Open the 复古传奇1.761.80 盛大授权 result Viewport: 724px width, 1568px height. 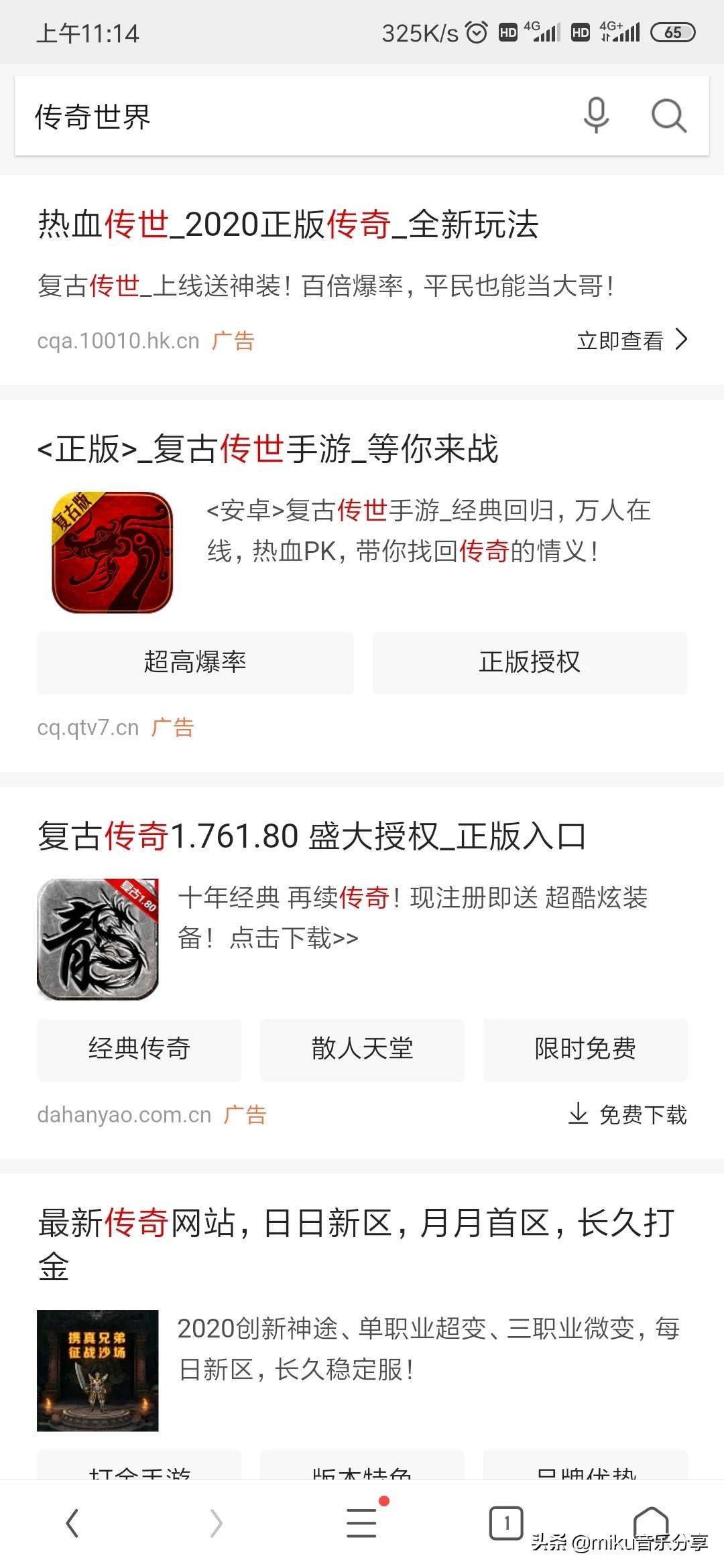click(x=312, y=836)
